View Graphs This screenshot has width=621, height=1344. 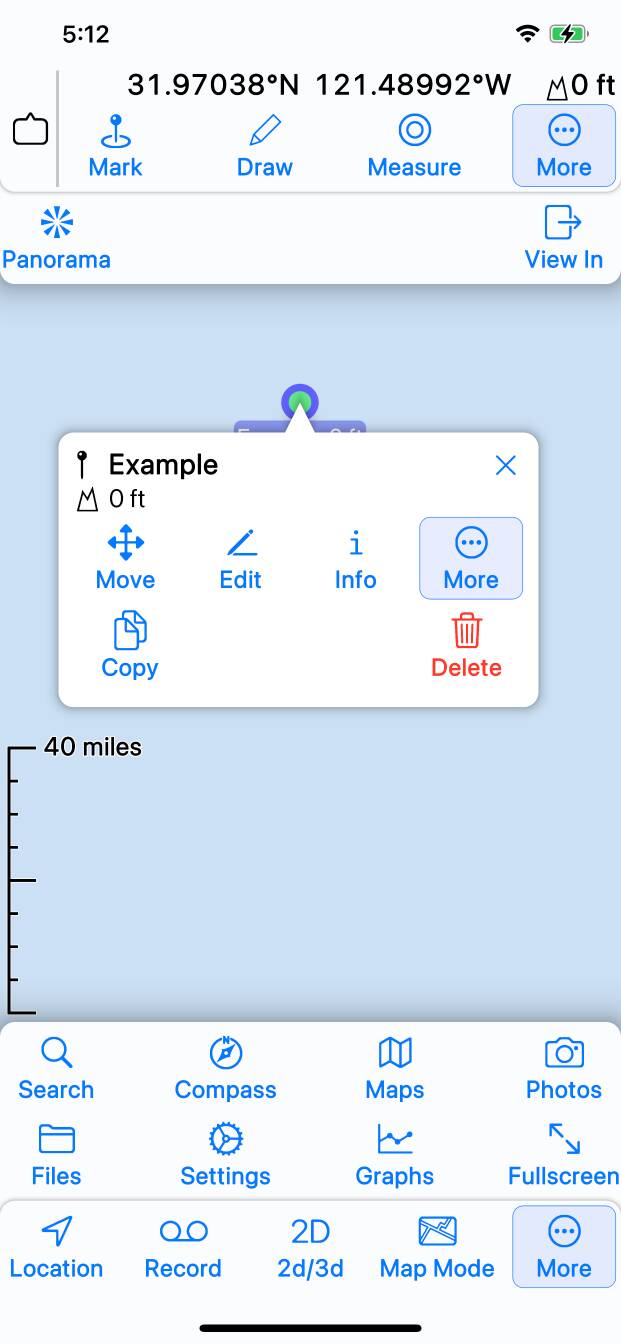[395, 1155]
